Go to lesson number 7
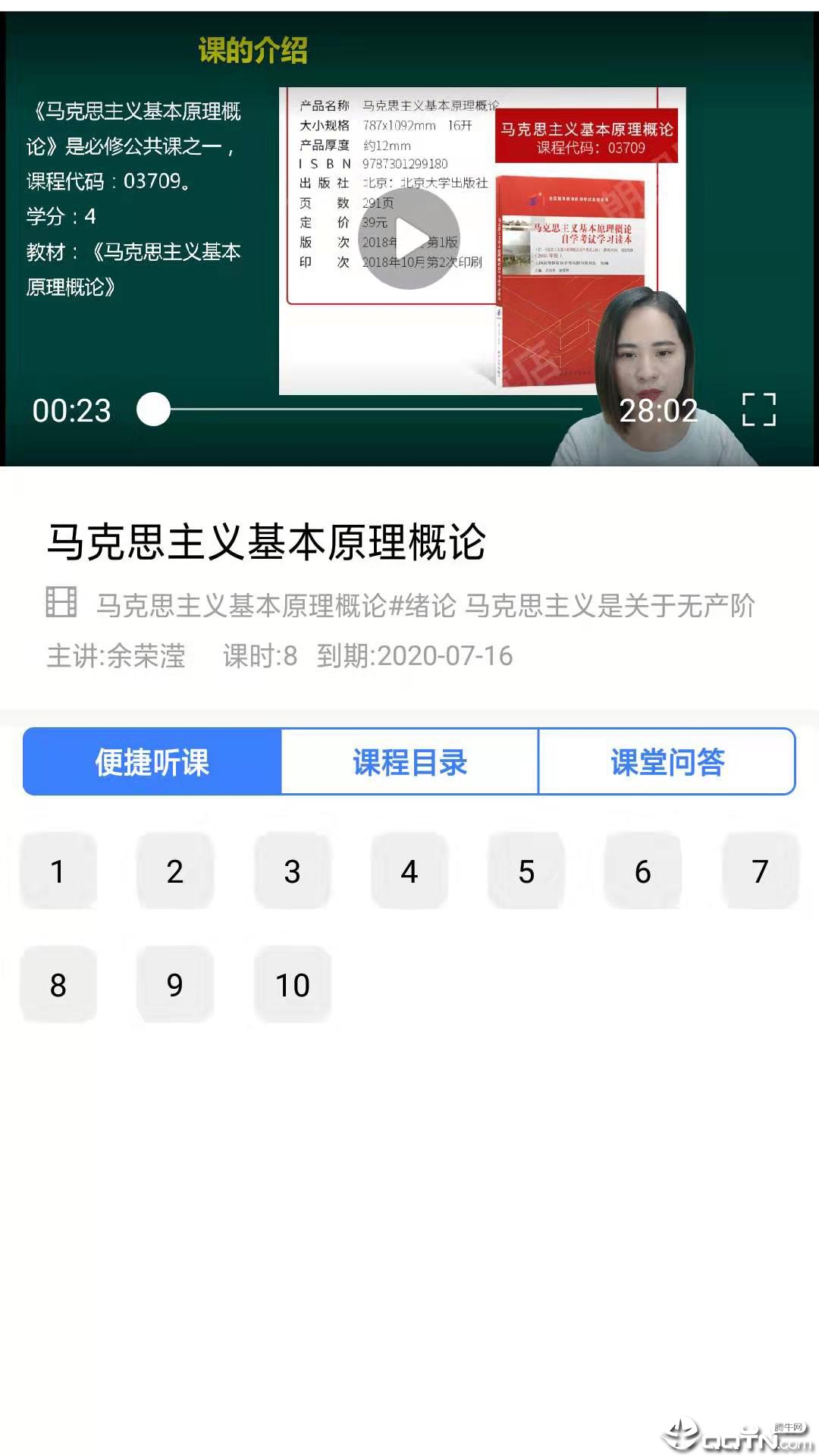 (760, 871)
